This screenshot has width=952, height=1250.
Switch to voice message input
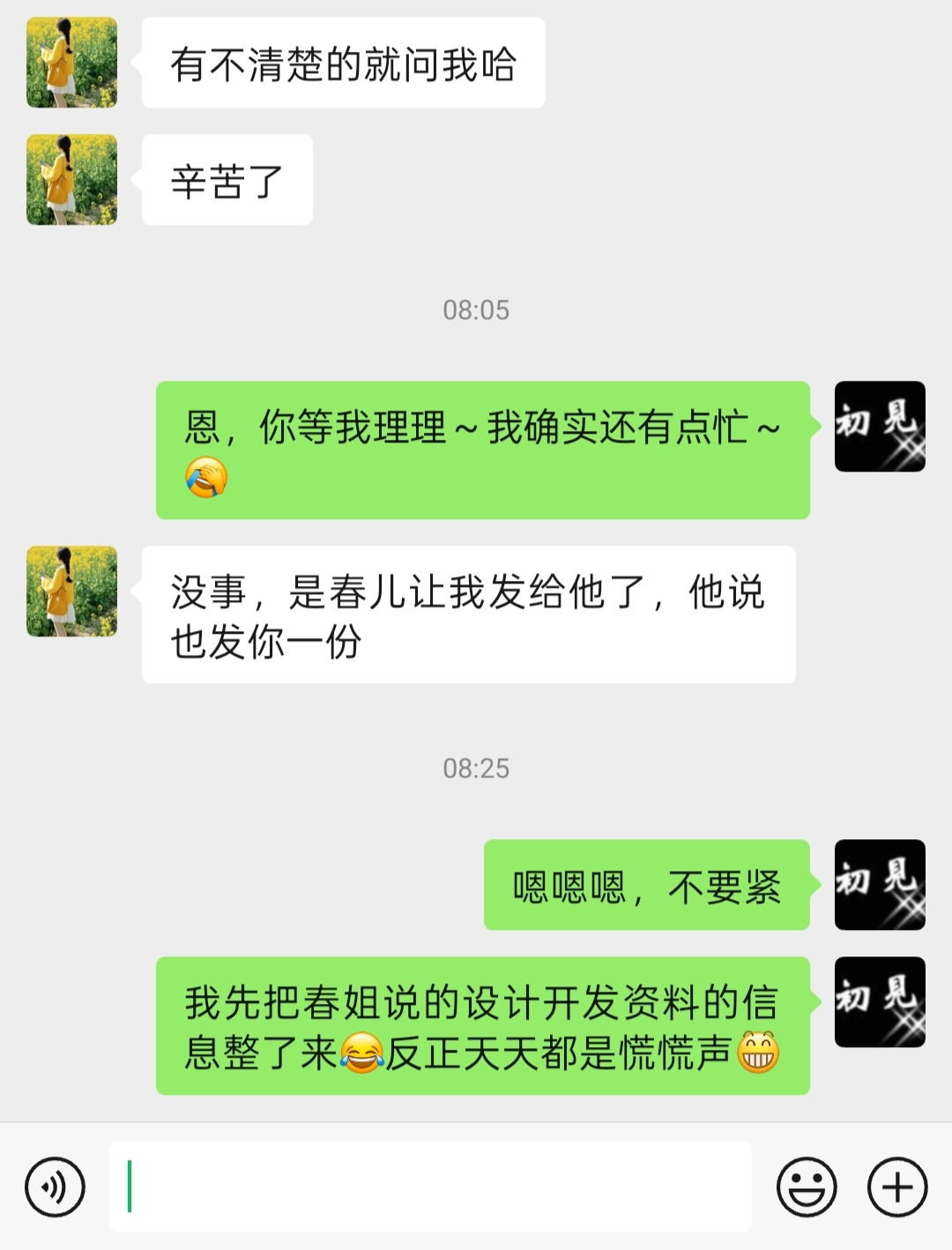(x=56, y=1187)
